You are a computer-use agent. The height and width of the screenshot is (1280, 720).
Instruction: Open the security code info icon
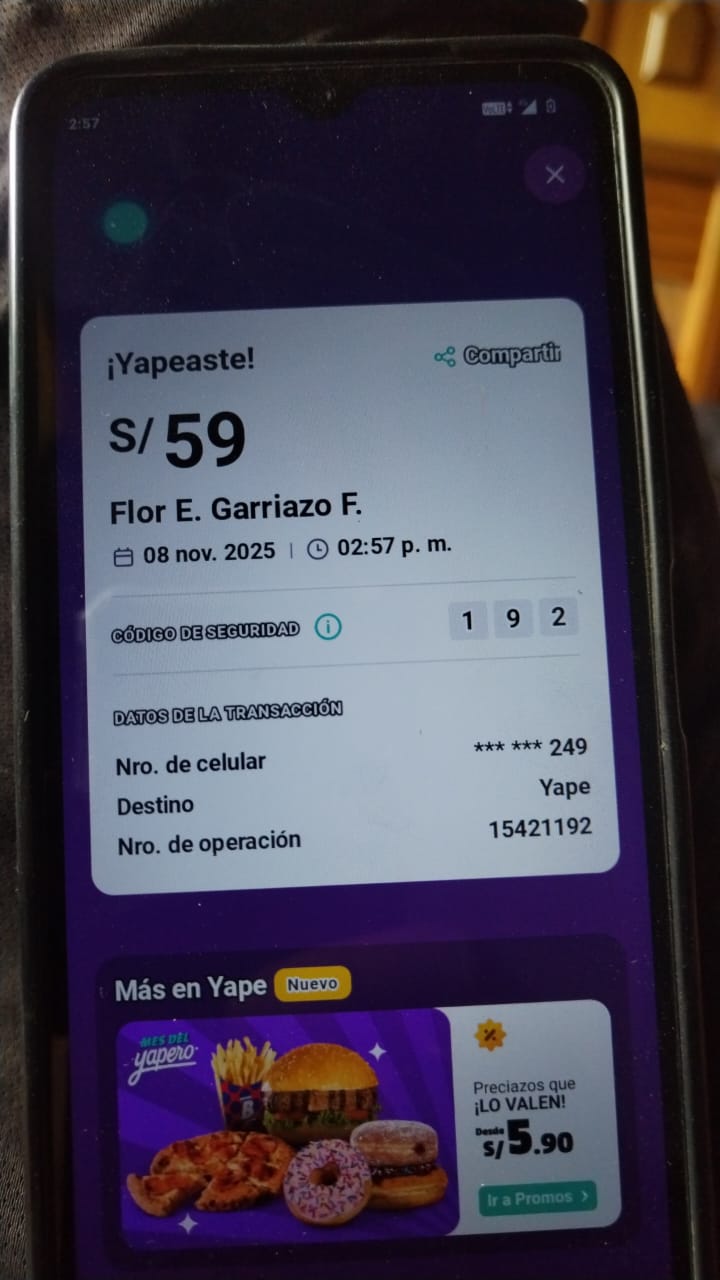[x=328, y=627]
